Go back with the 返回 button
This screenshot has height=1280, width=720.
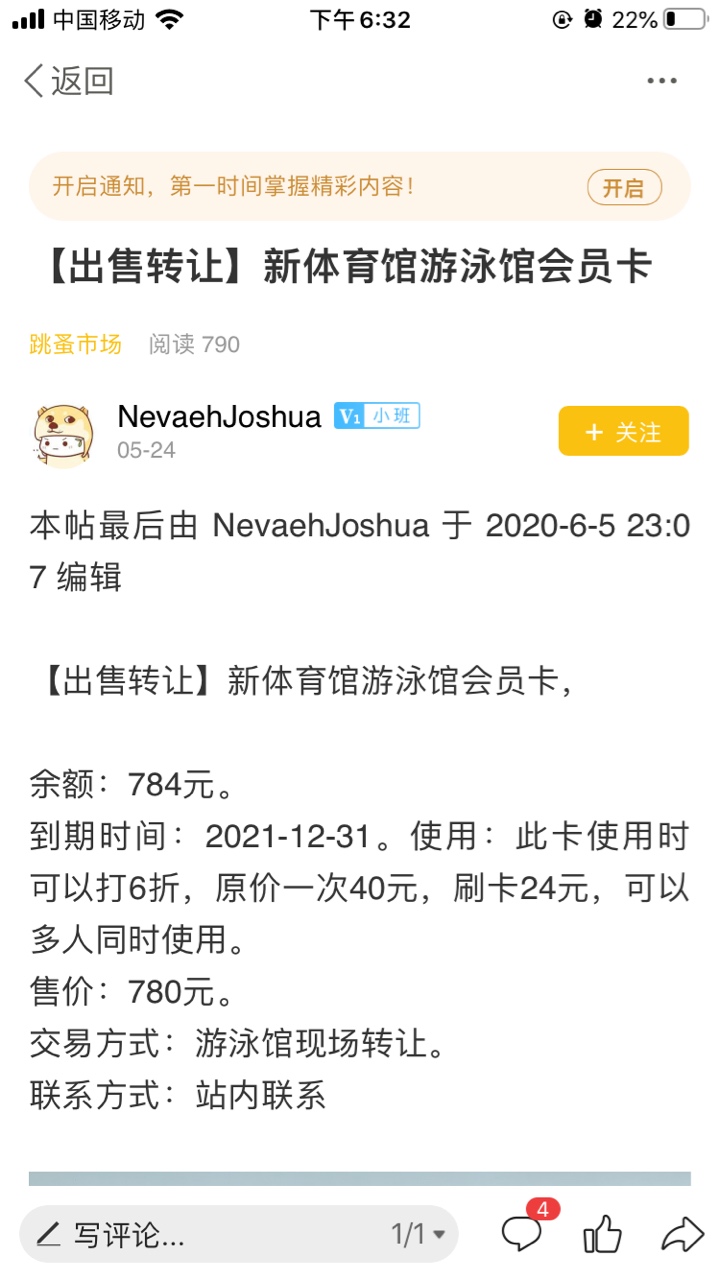tap(69, 81)
